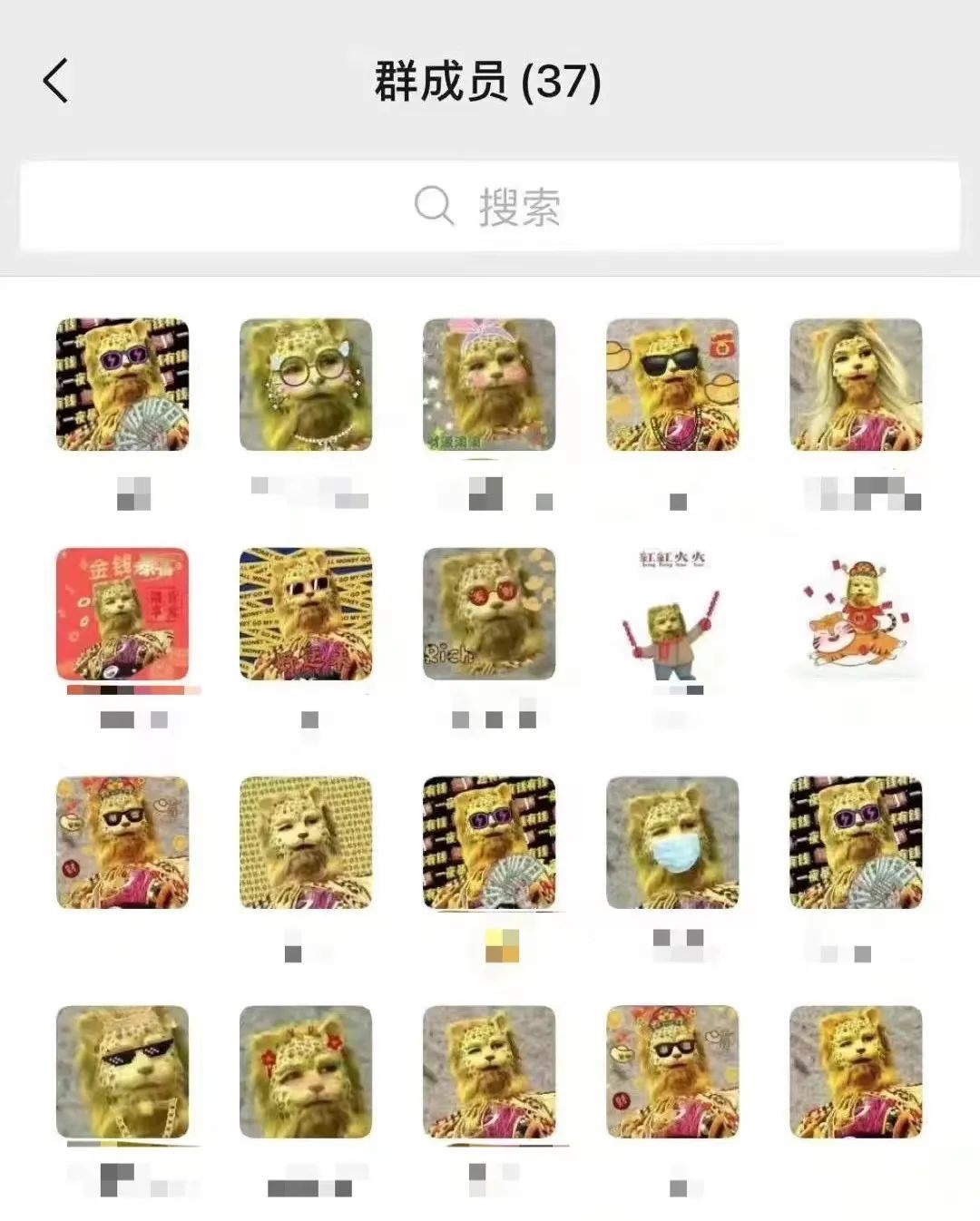Open the member wearing a blue face mask
The width and height of the screenshot is (980, 1221).
point(672,843)
